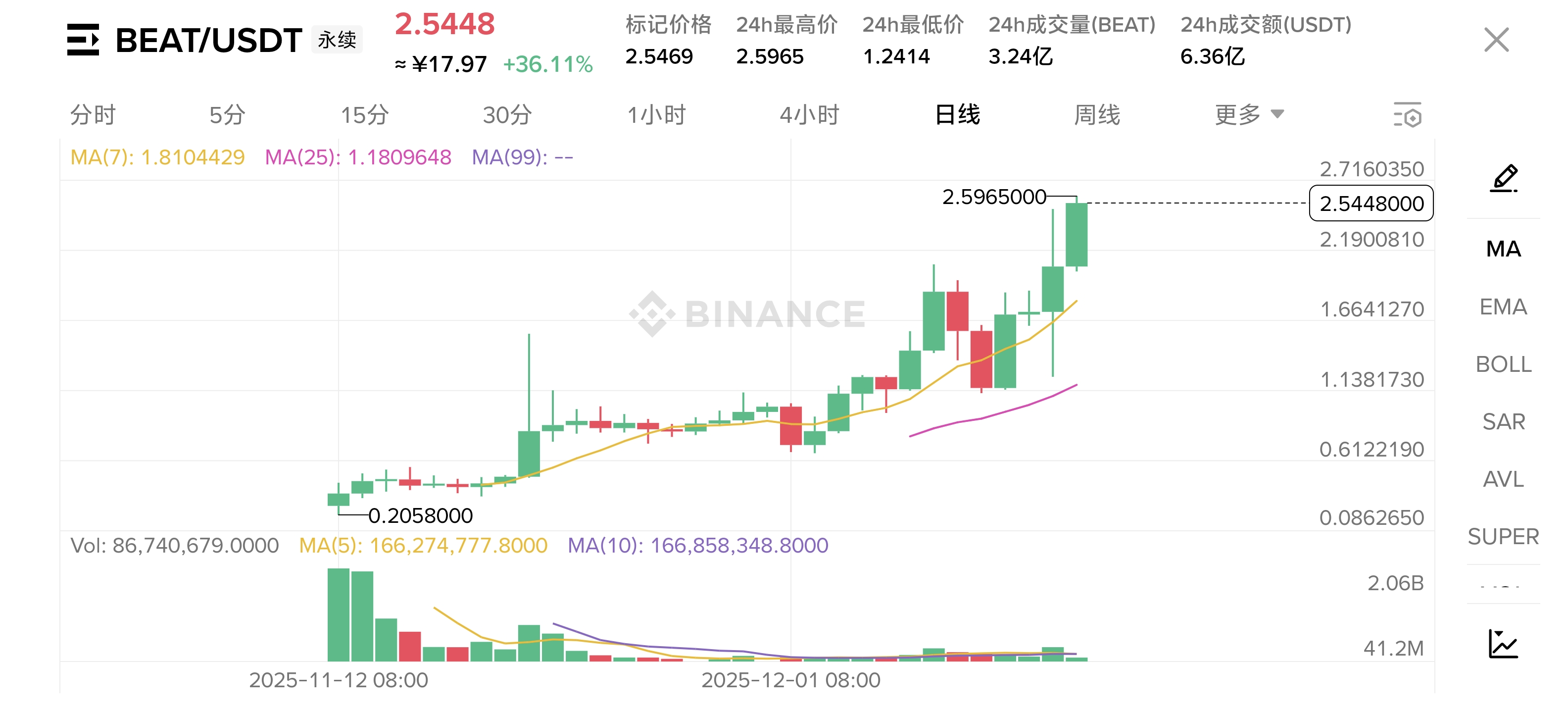Enable the EMA indicator
This screenshot has height=713, width=1568.
(x=1503, y=307)
